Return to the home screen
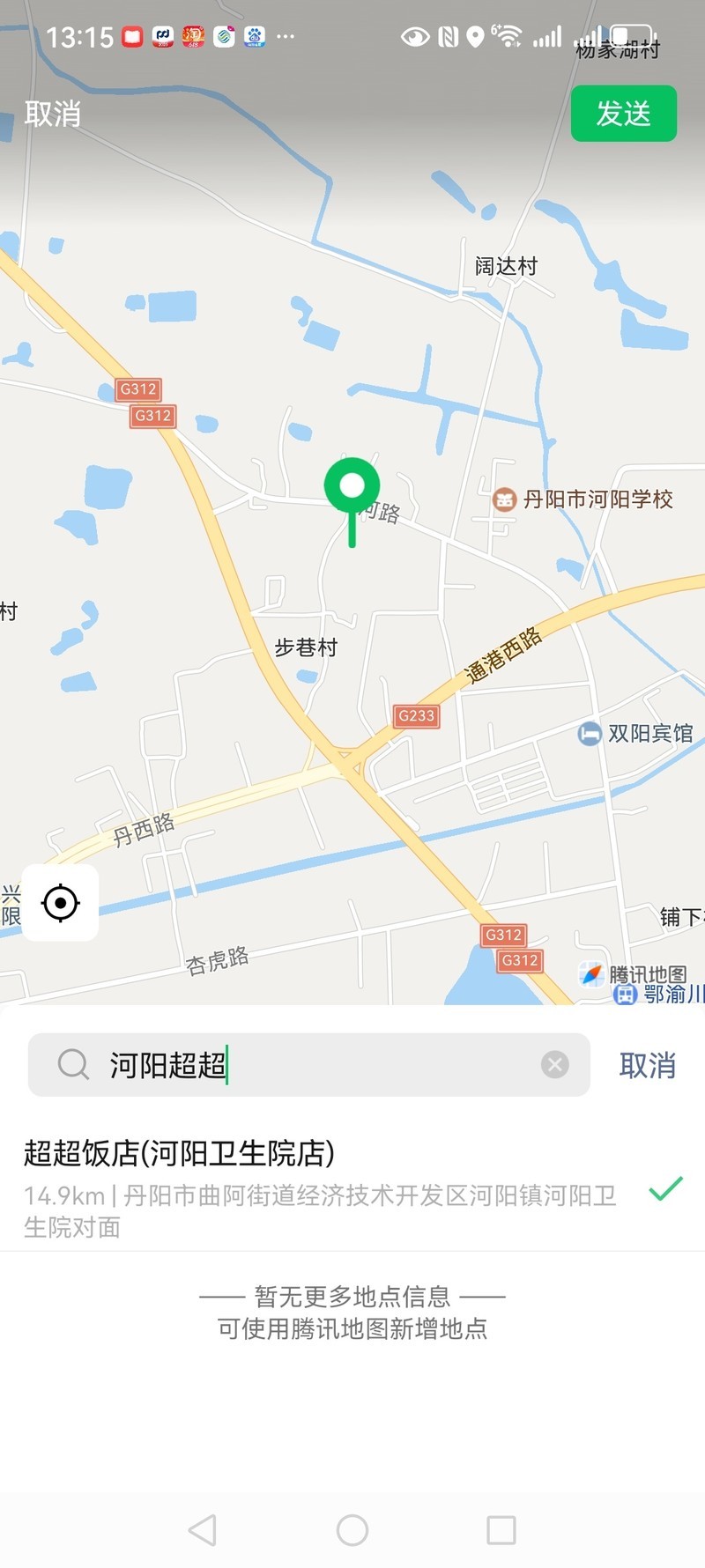The image size is (705, 1568). 352,1530
